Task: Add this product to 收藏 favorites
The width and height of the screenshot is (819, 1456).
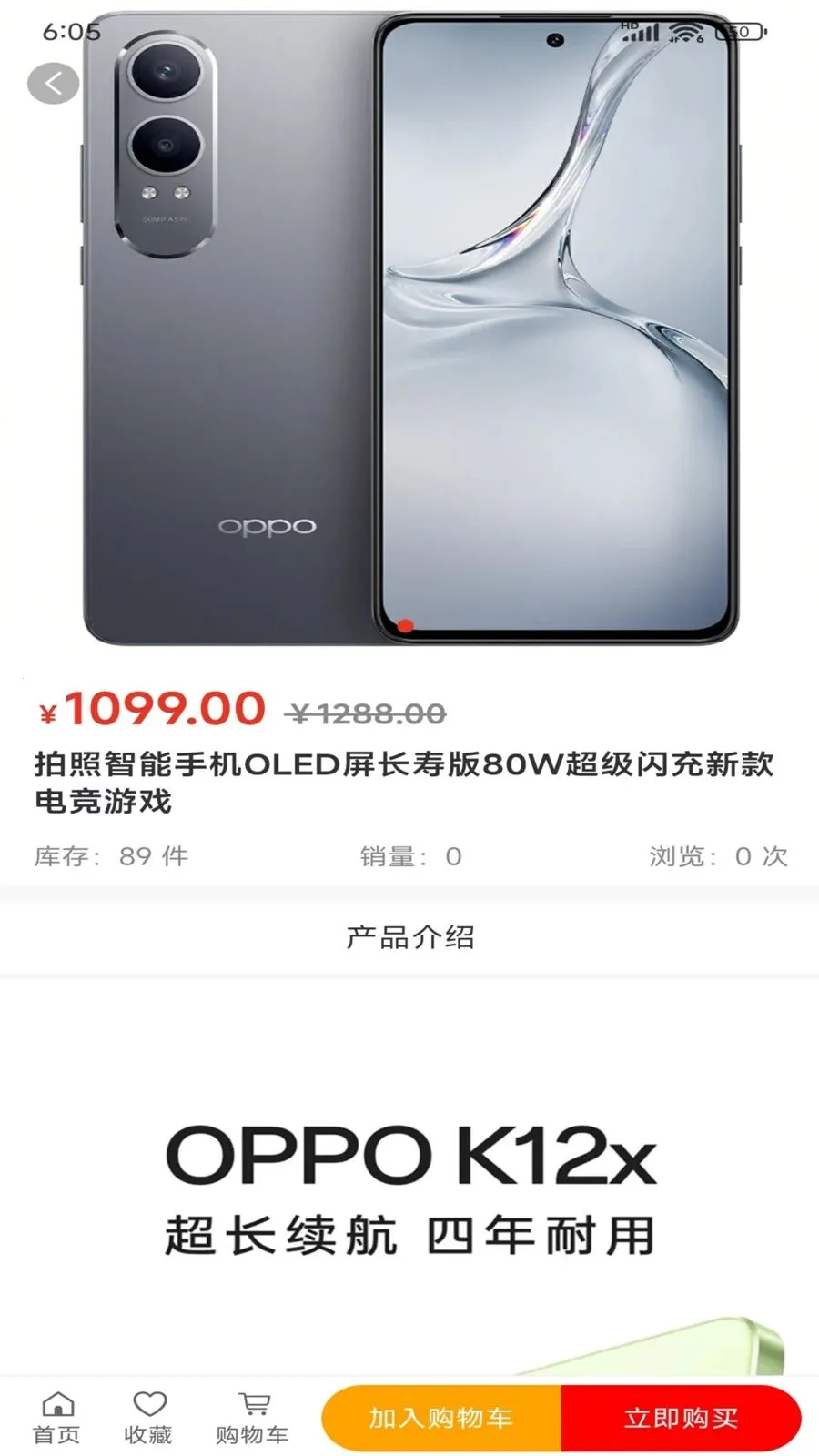Action: point(148,1418)
